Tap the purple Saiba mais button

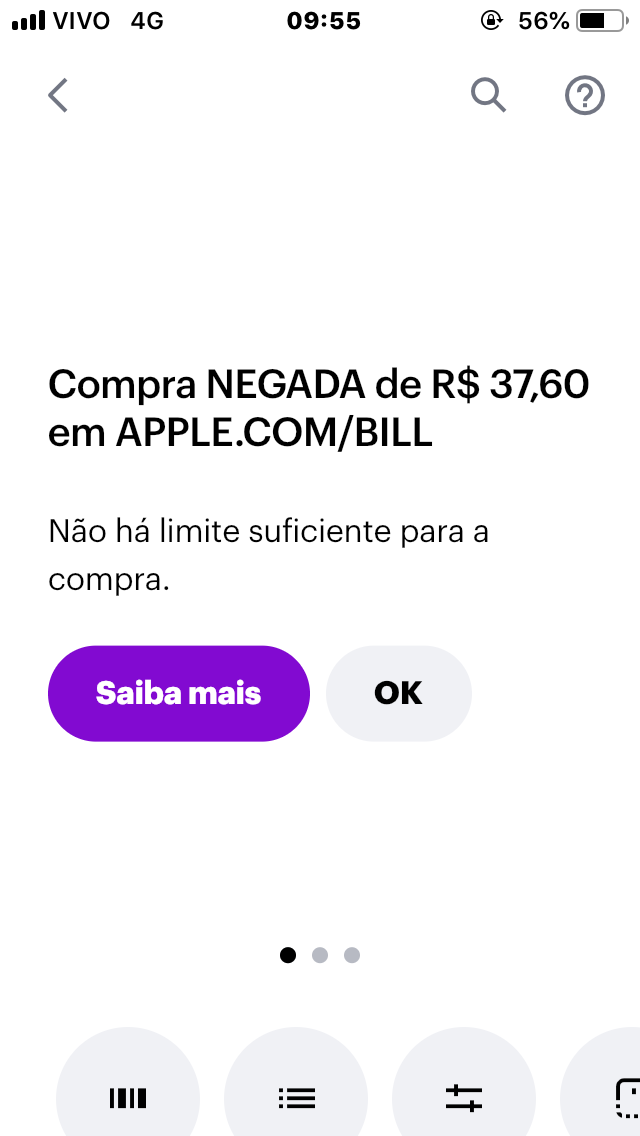[179, 693]
